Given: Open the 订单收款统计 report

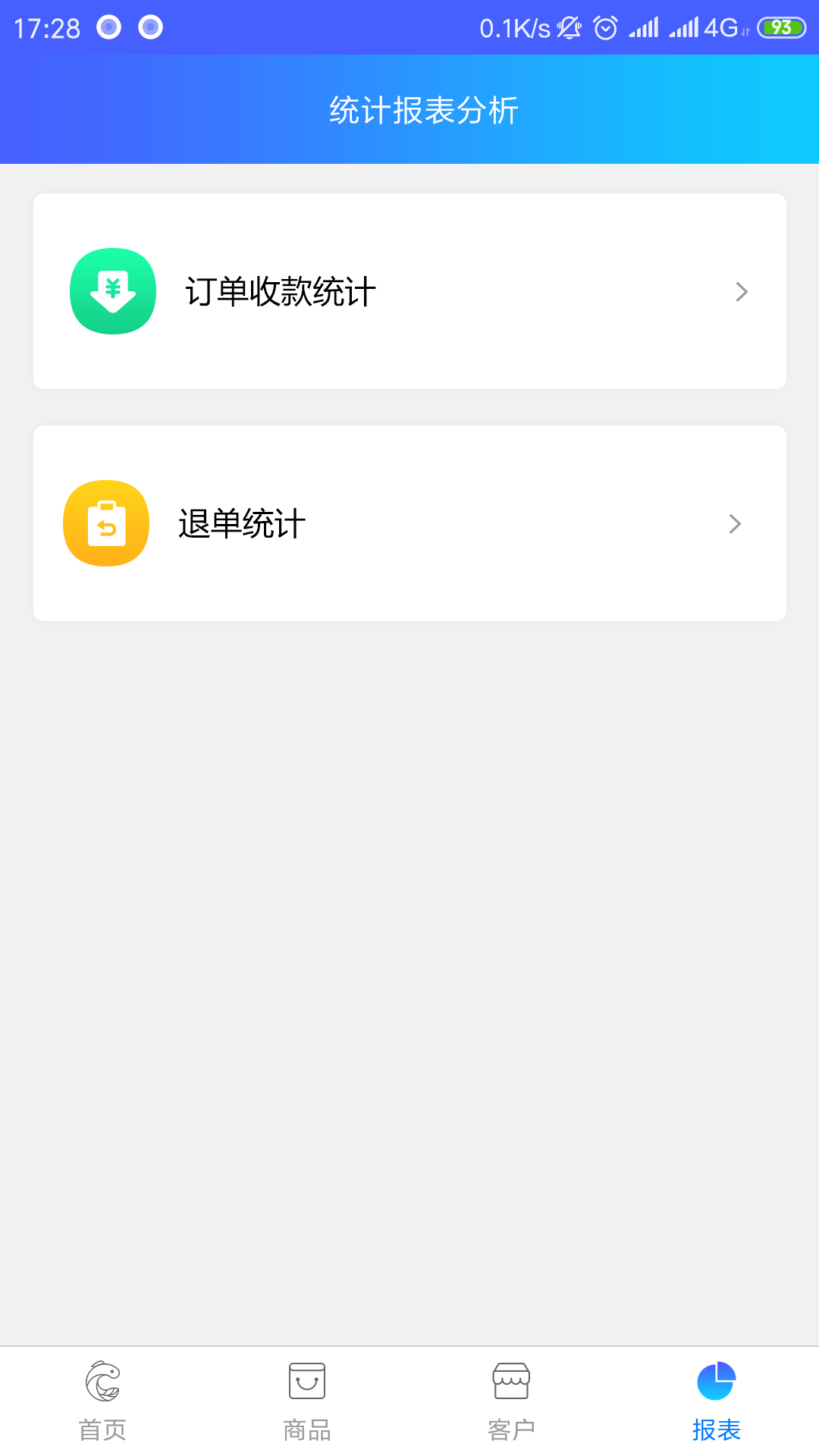Looking at the screenshot, I should [409, 290].
